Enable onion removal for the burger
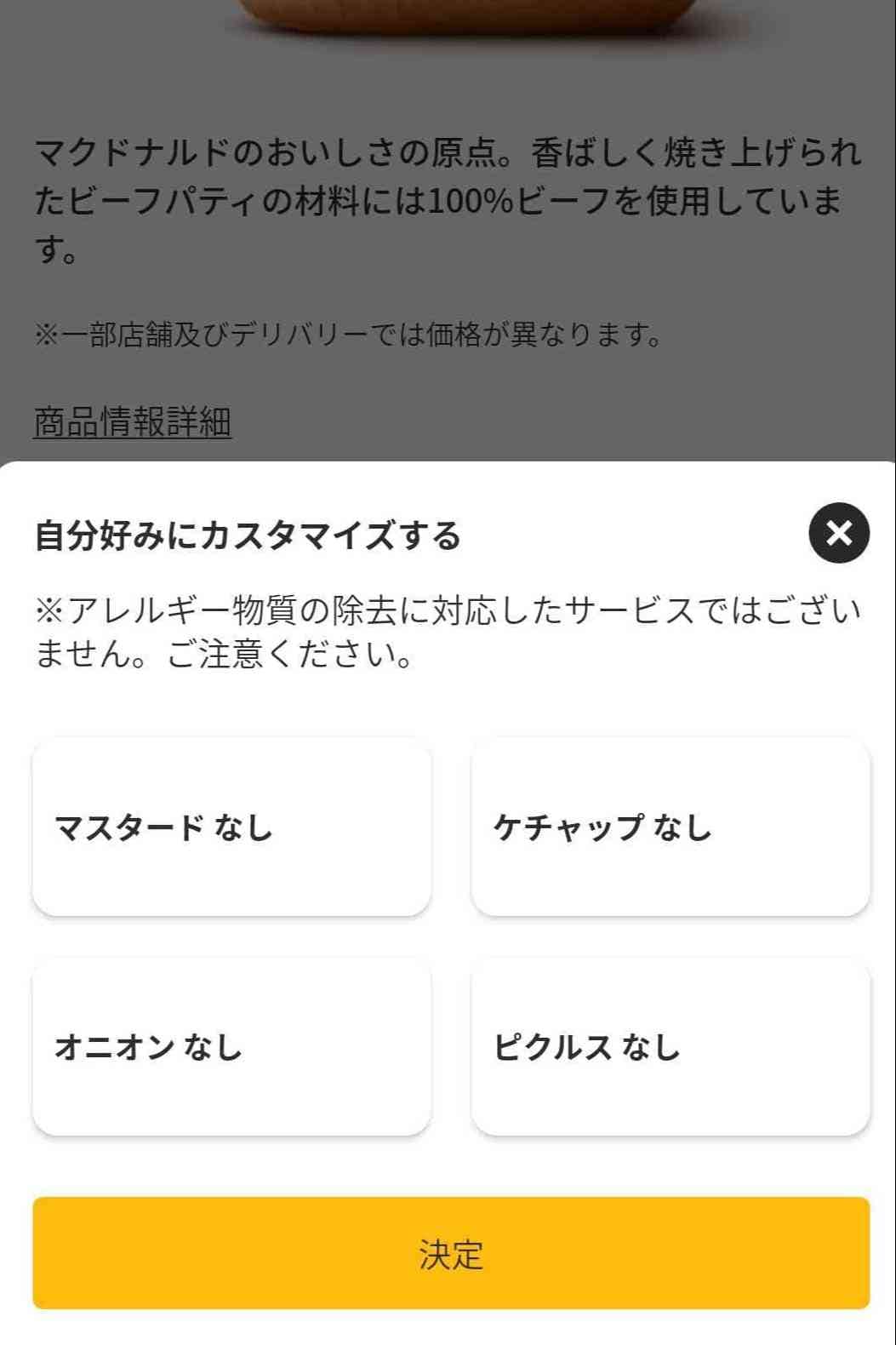 [231, 1047]
